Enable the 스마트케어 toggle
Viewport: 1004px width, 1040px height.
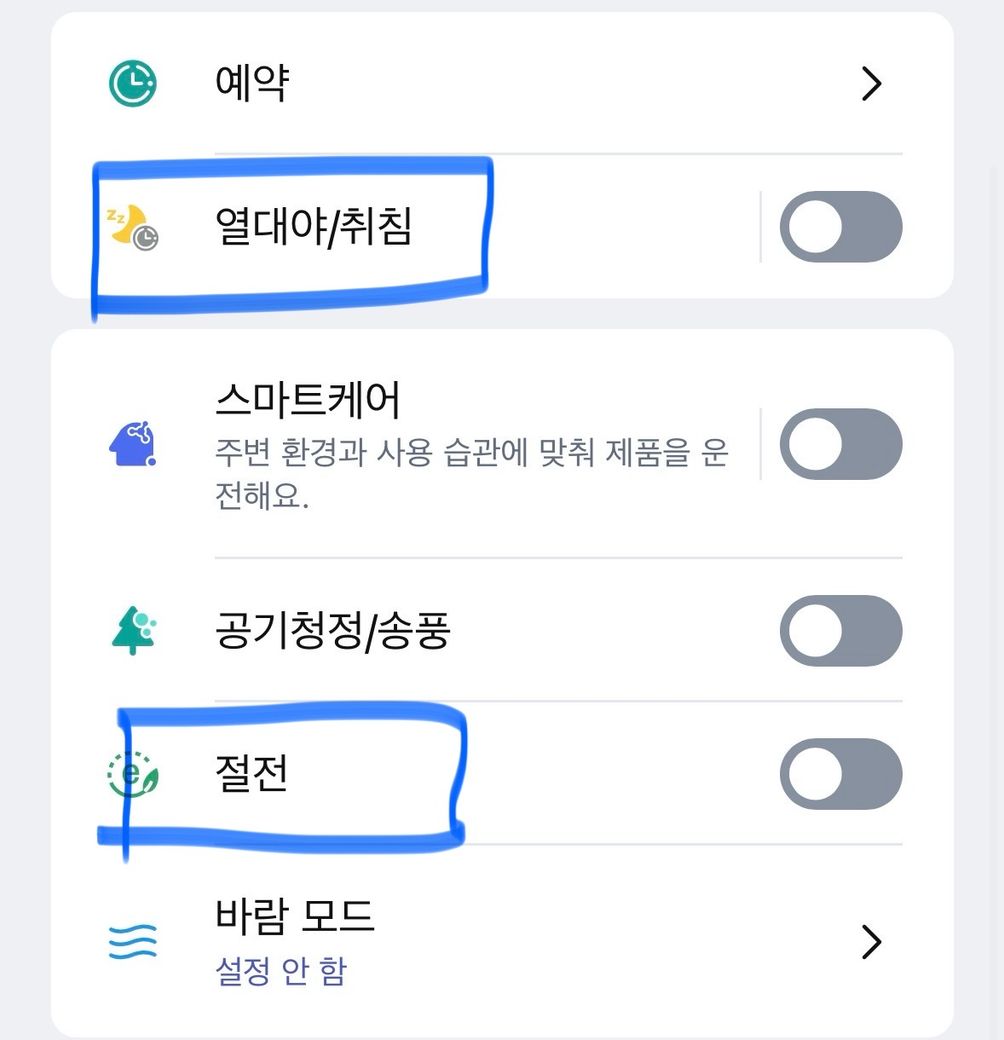tap(840, 444)
